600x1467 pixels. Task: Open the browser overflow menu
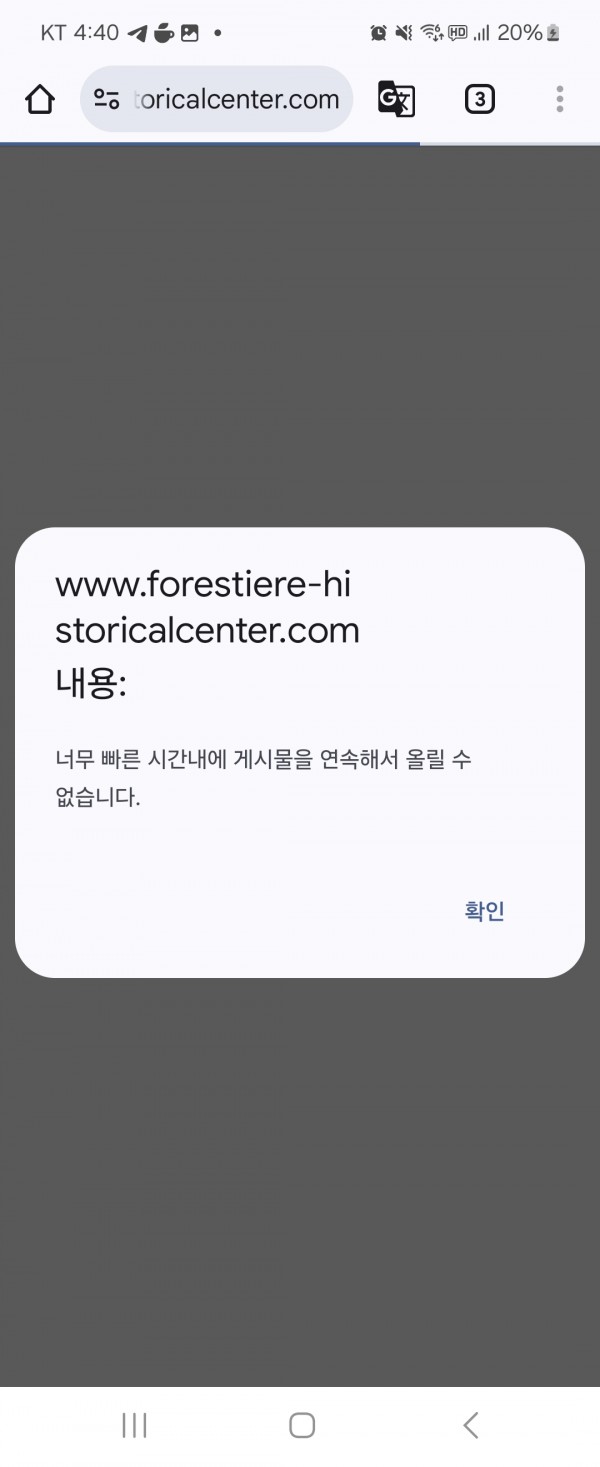[559, 99]
